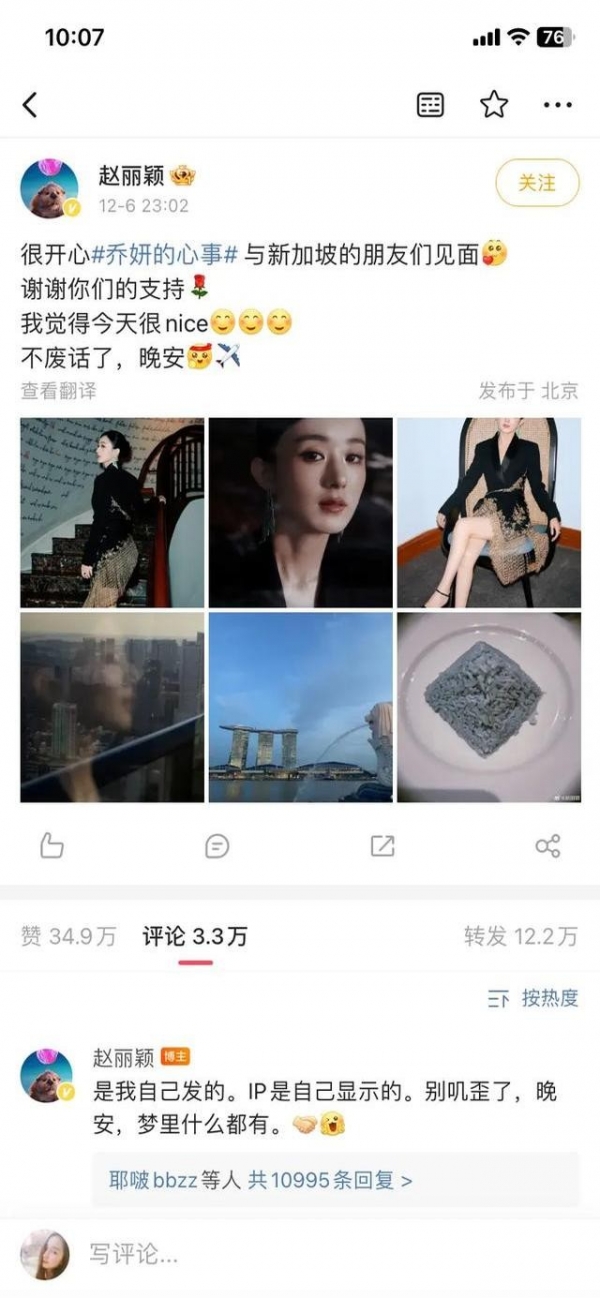Switch to the 转发 12.2万 tab
600x1298 pixels.
click(520, 937)
